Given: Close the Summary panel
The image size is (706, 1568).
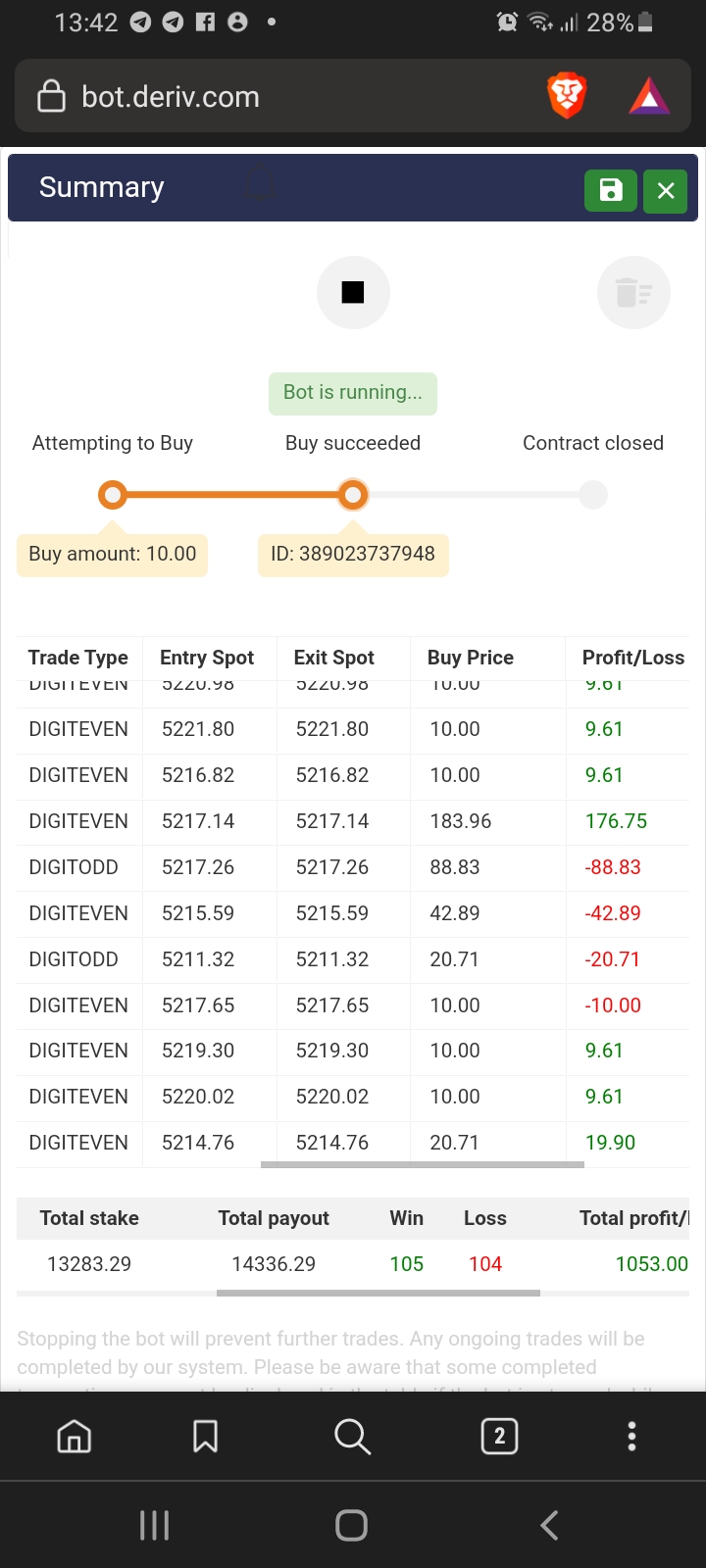Looking at the screenshot, I should click(666, 190).
